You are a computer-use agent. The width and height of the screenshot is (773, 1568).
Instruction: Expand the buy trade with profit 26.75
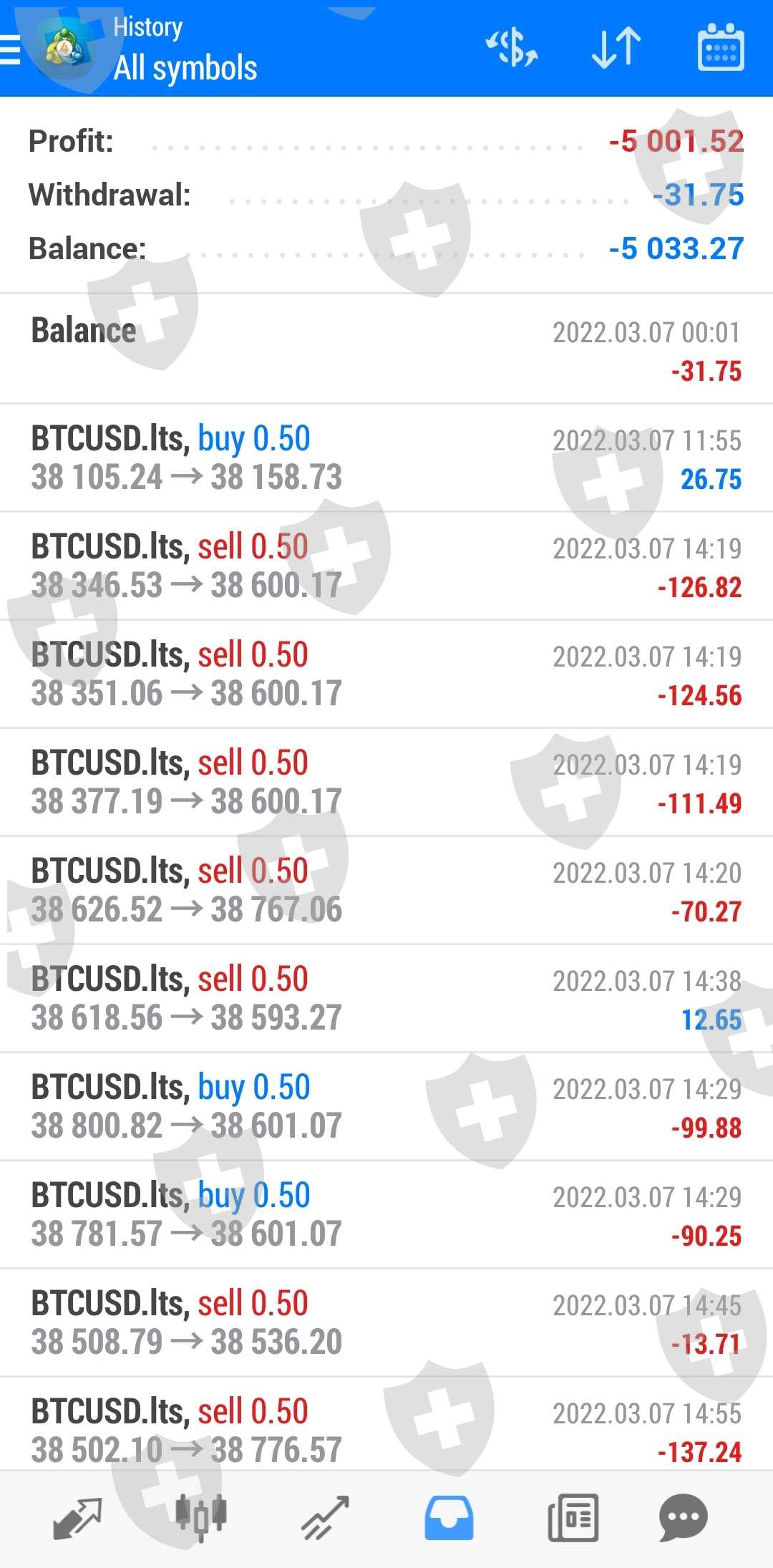pyautogui.click(x=386, y=458)
